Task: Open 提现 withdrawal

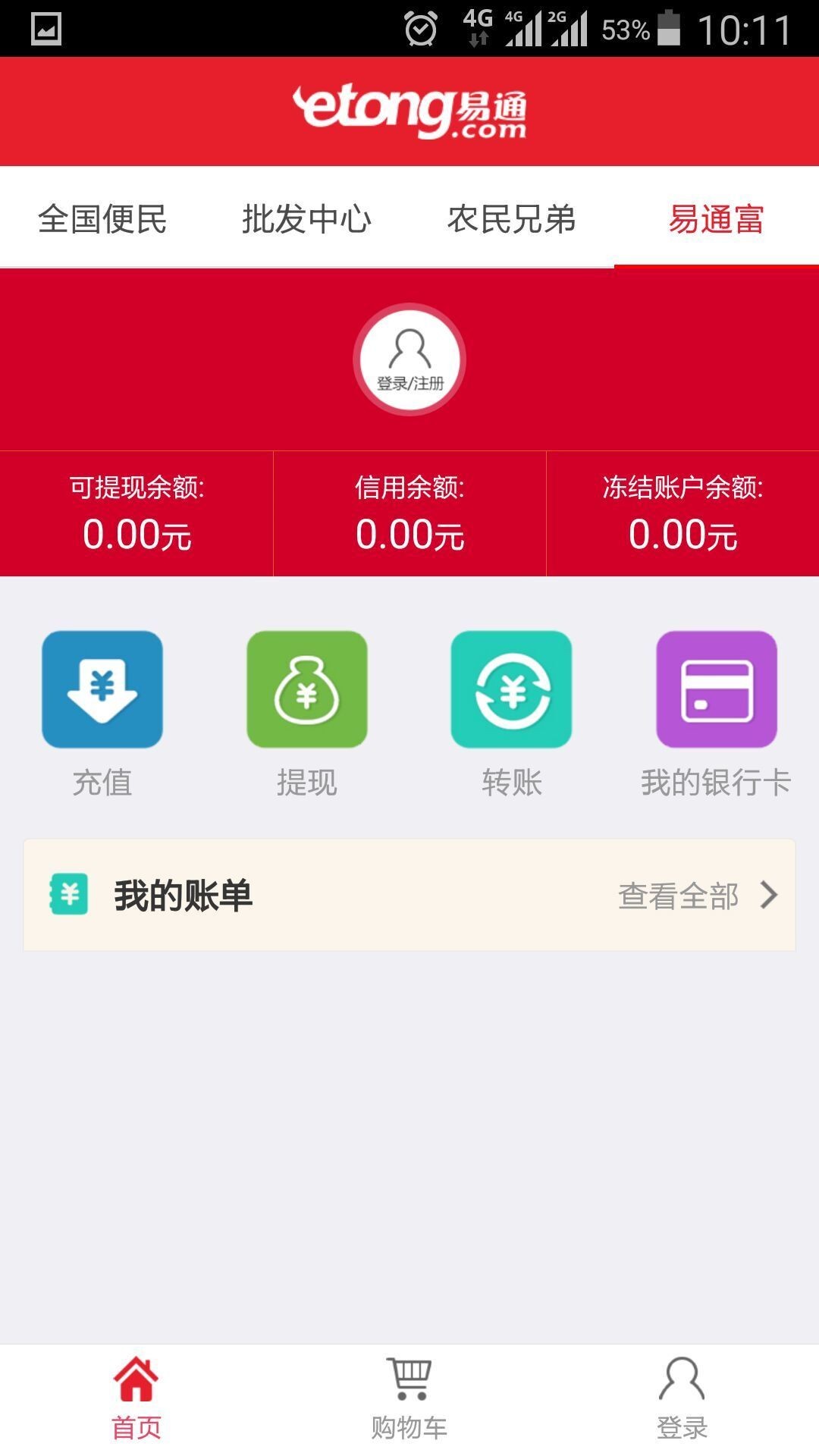Action: pyautogui.click(x=306, y=690)
